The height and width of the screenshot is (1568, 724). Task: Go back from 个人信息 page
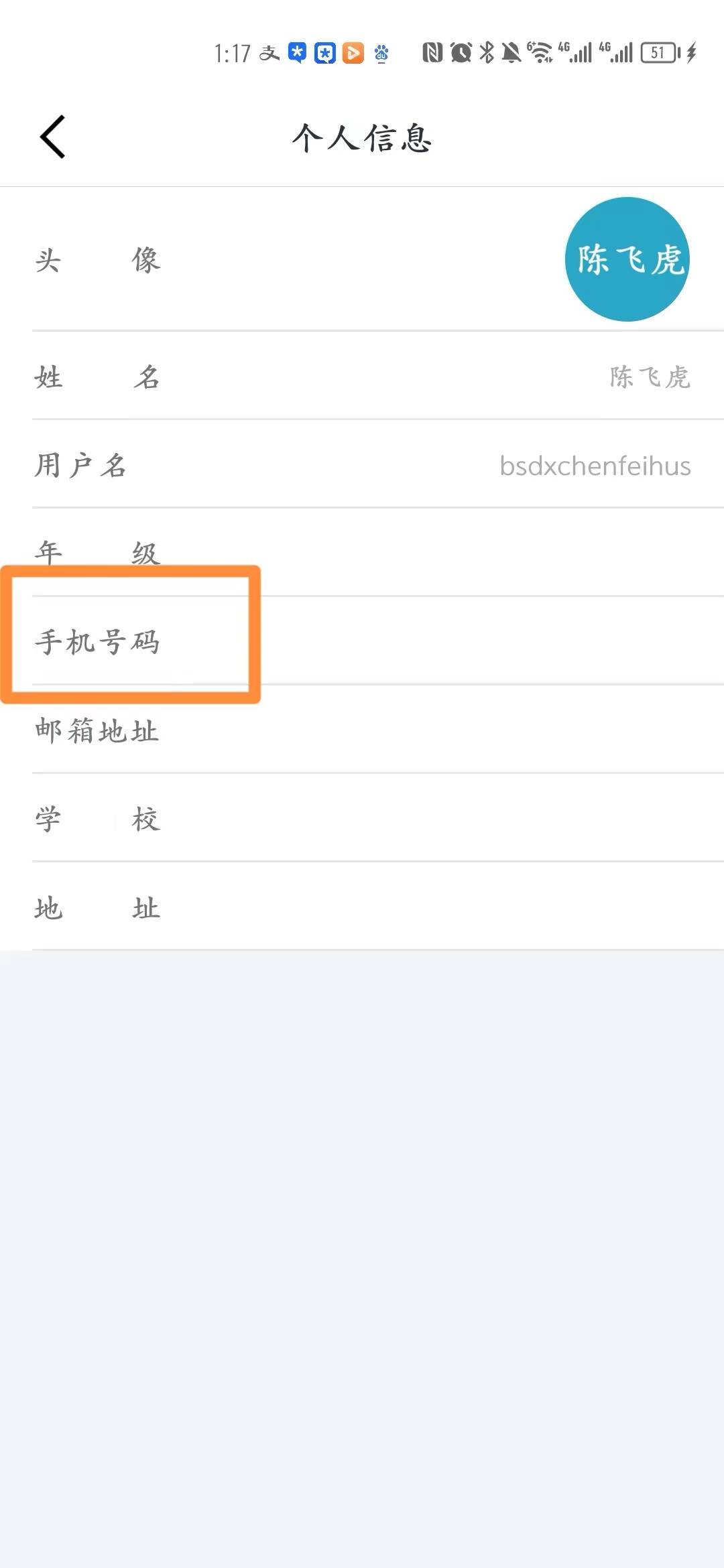(x=53, y=137)
